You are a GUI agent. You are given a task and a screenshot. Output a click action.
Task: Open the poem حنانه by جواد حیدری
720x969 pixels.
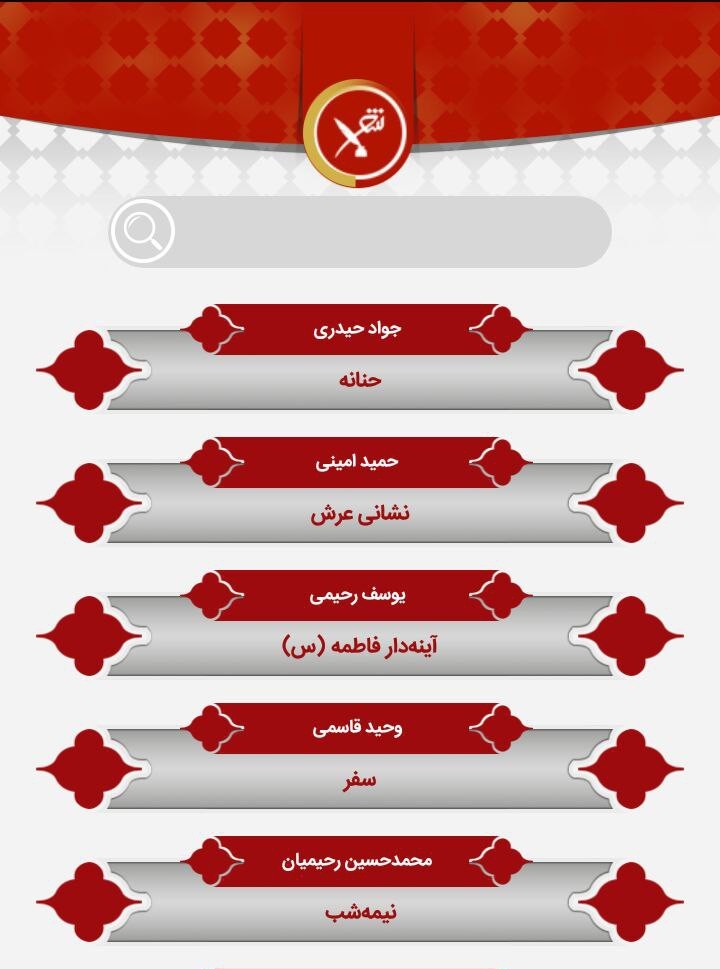[x=360, y=357]
